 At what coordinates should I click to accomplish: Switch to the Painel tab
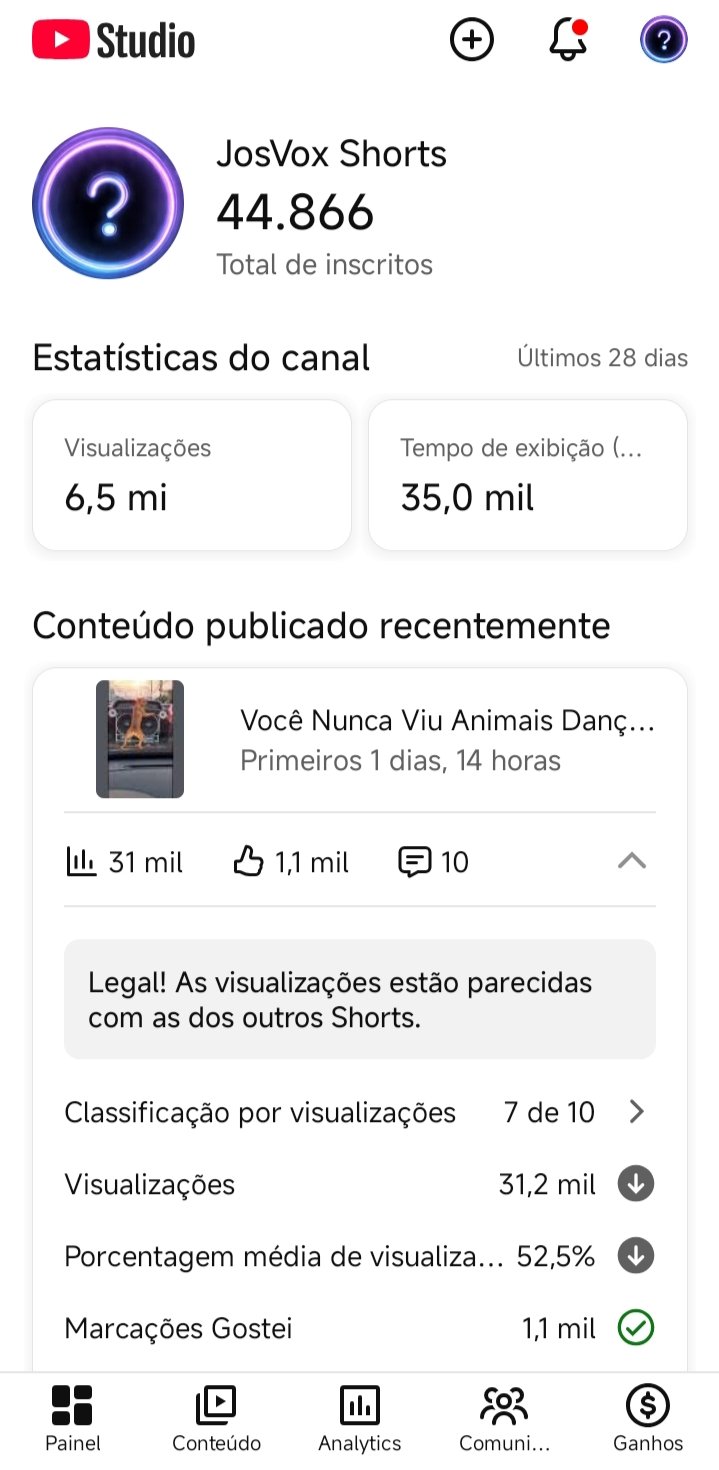point(72,1418)
